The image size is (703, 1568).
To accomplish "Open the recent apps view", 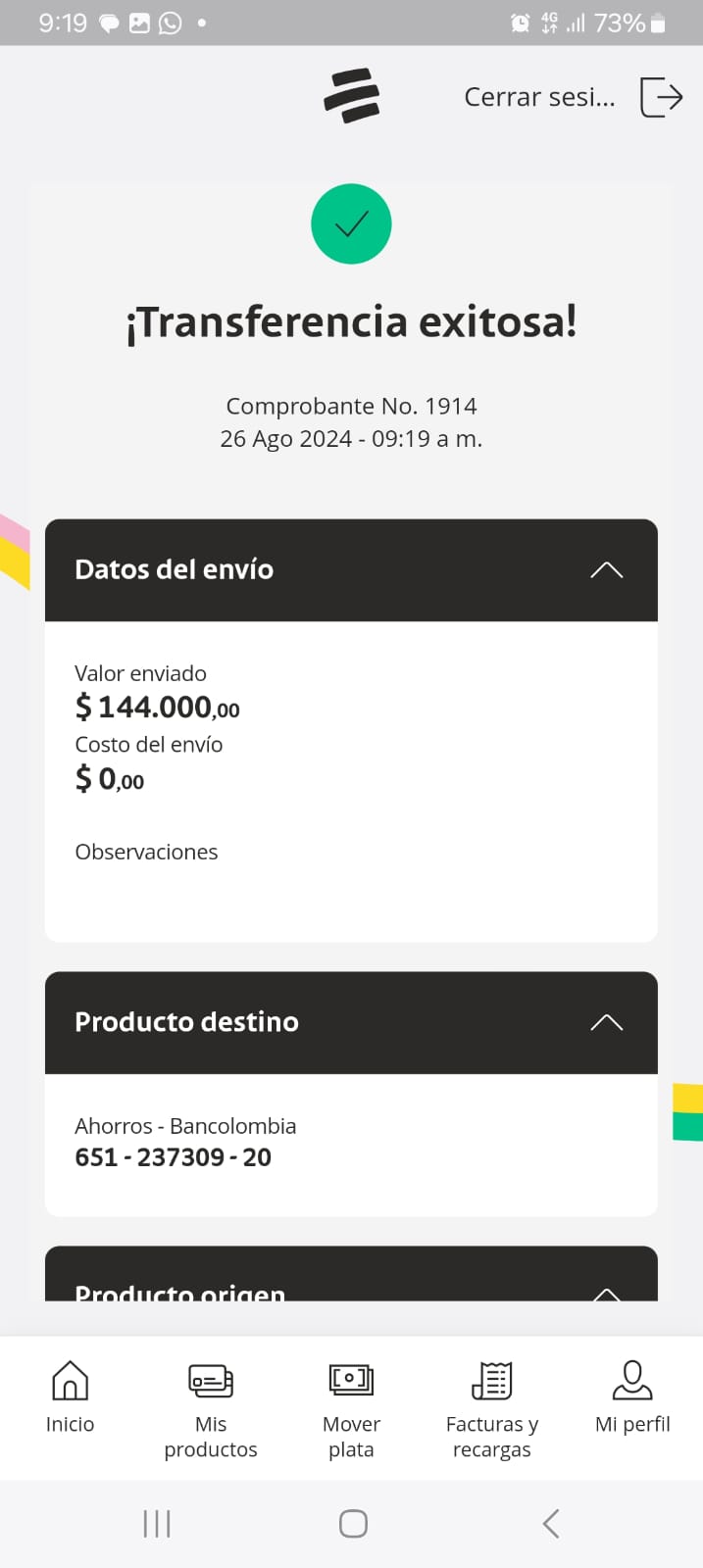I will point(157,1524).
